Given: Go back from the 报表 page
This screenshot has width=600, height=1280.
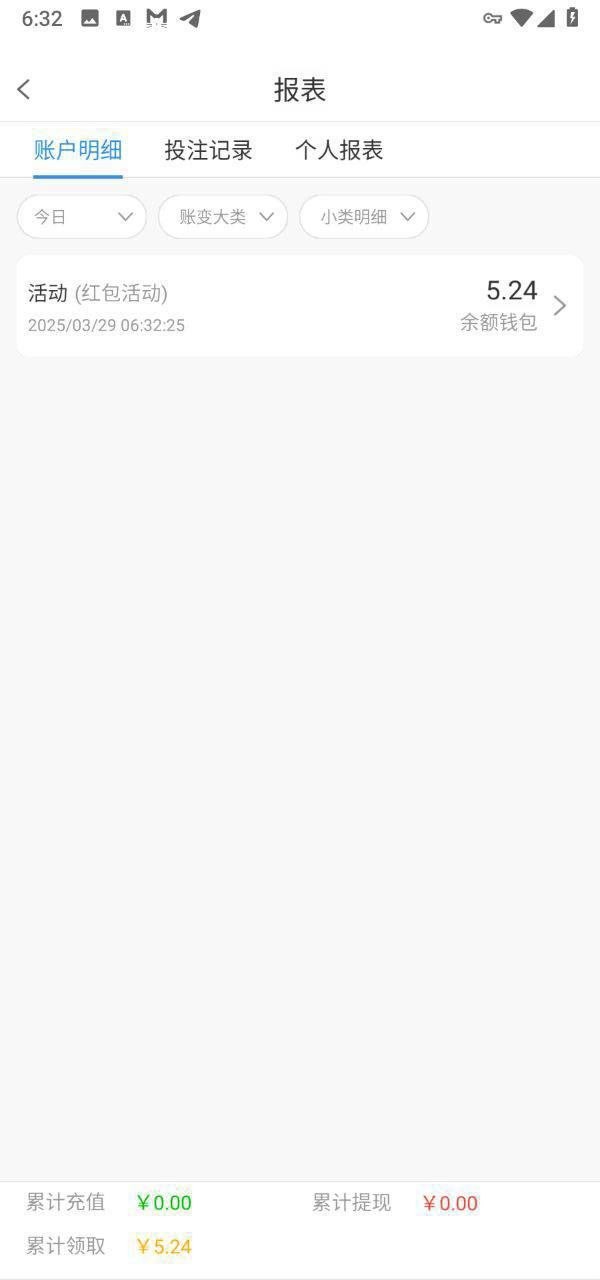Looking at the screenshot, I should (24, 90).
